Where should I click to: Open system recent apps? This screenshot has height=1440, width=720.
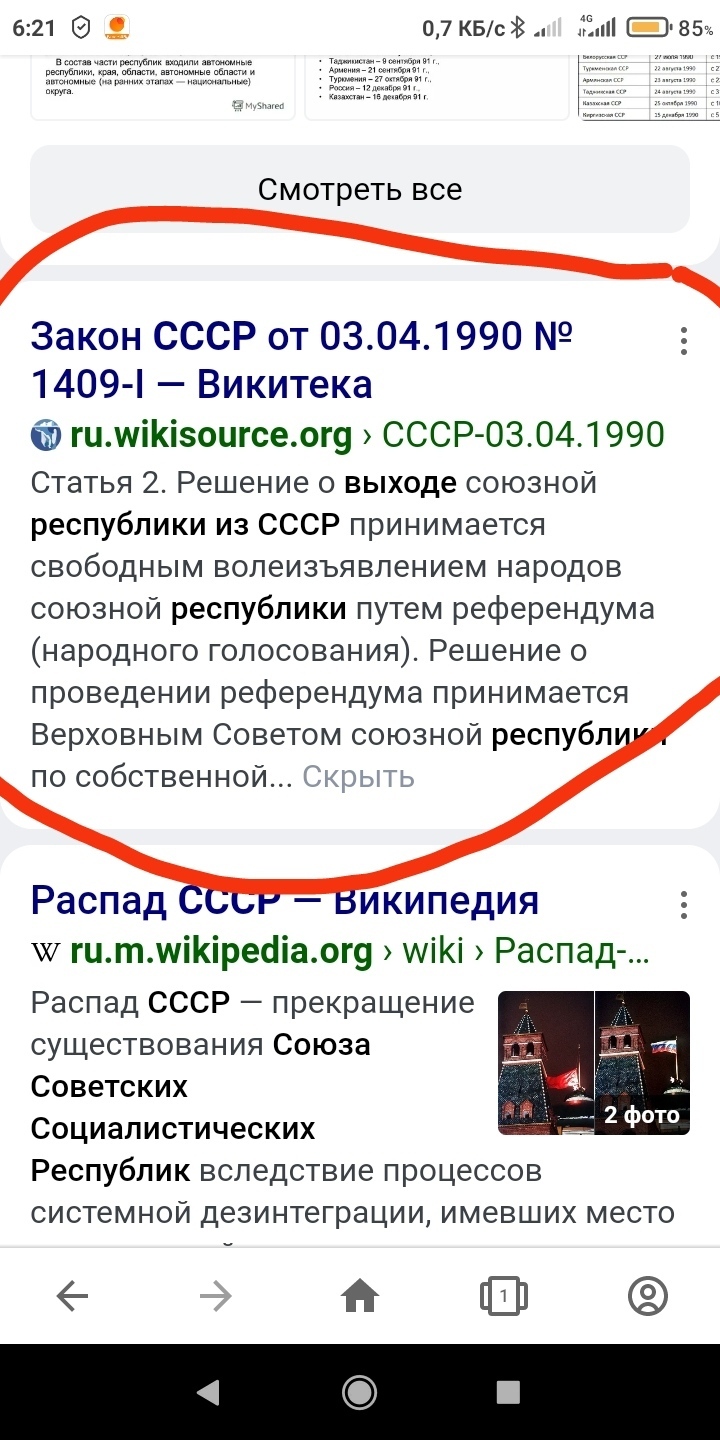[508, 1391]
